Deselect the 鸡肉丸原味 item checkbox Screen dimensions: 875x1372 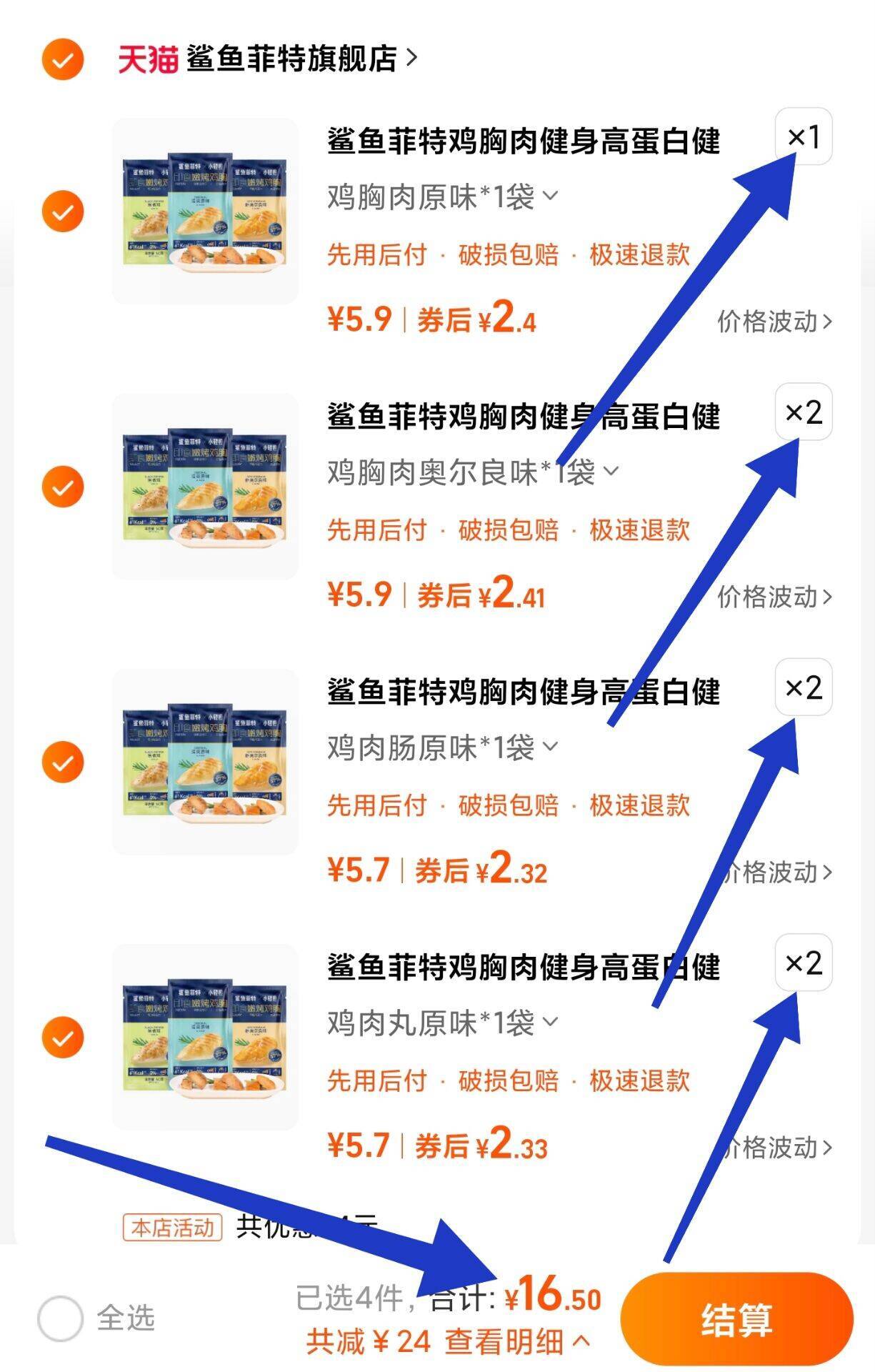pos(63,1037)
